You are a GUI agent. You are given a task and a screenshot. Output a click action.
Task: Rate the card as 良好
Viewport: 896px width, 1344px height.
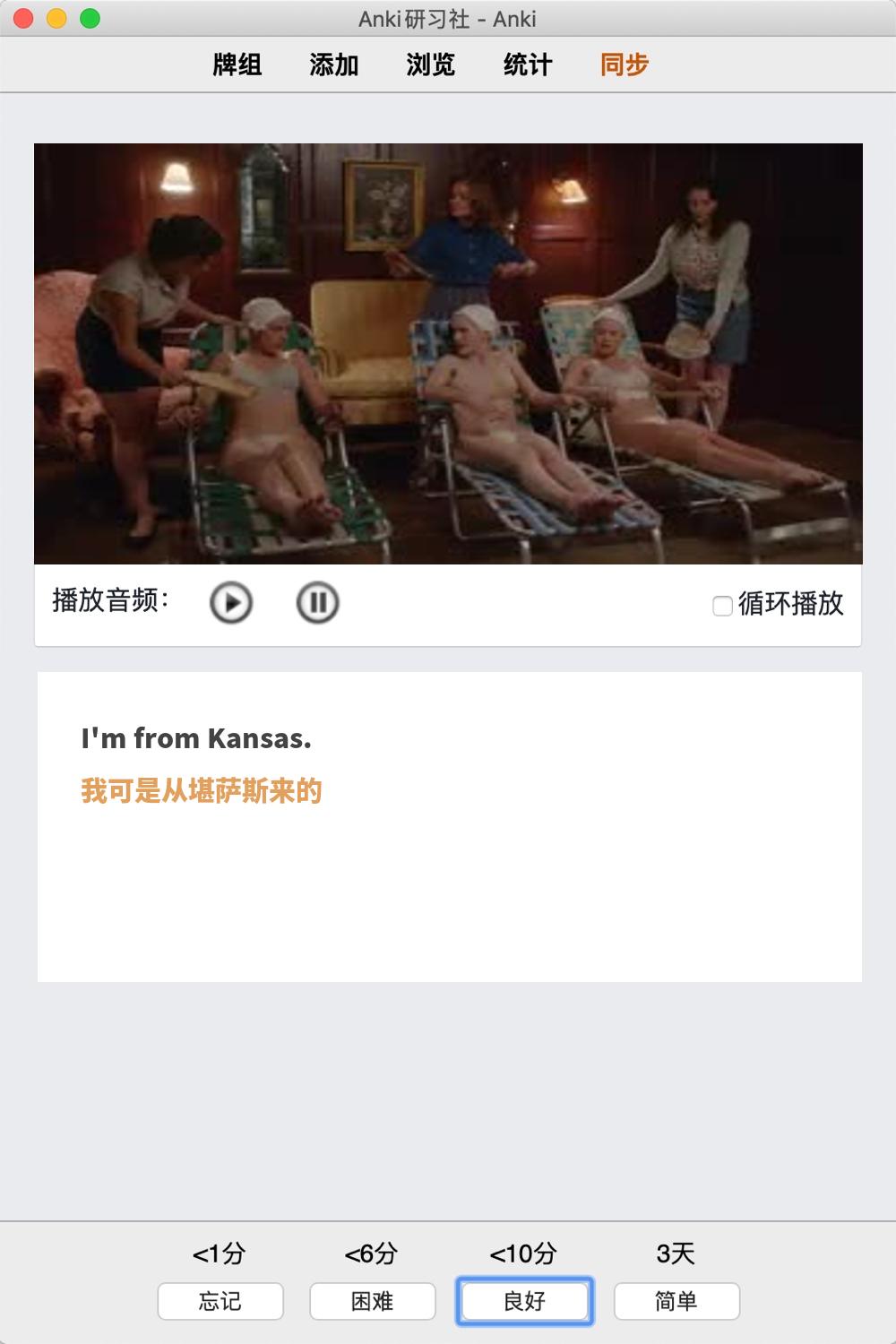[x=525, y=1301]
